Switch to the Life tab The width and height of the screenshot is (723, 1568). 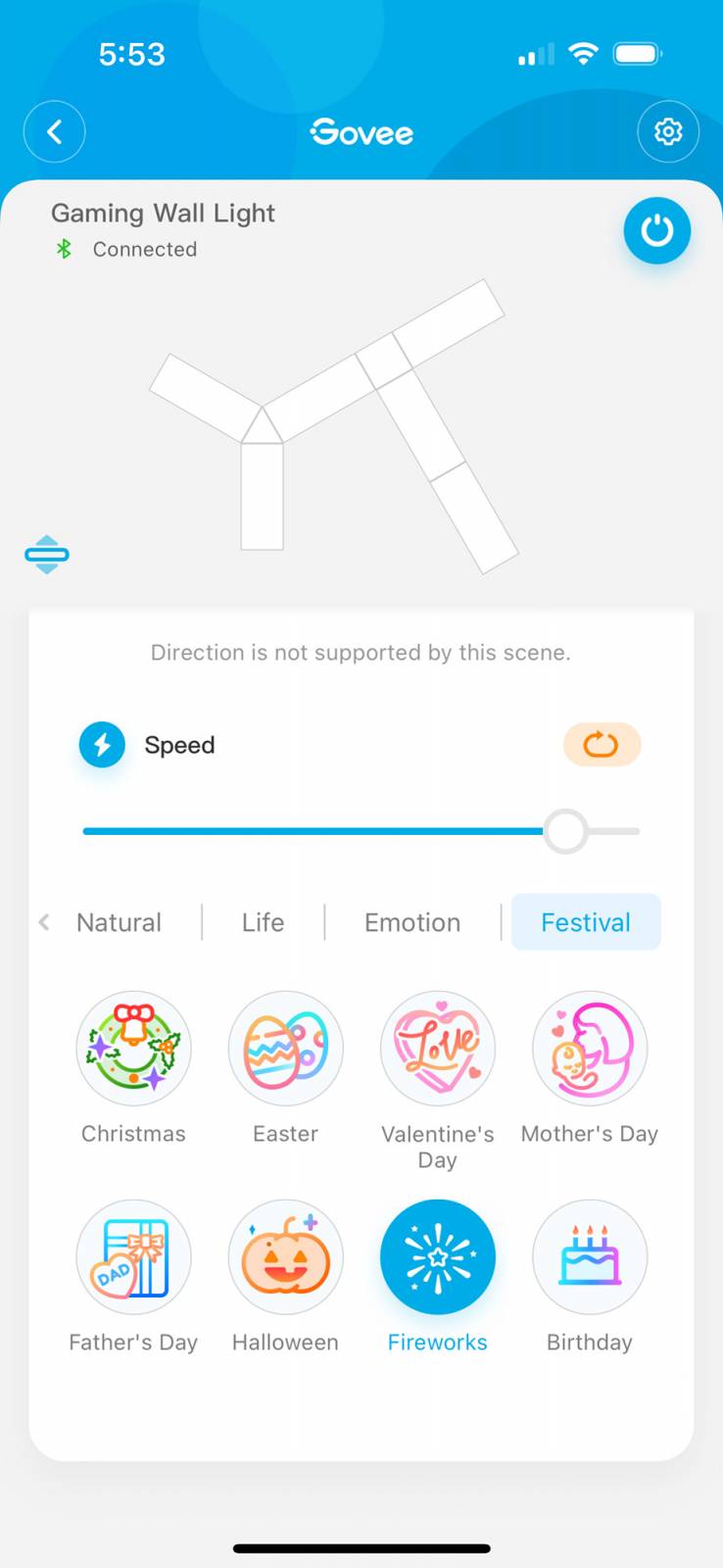tap(263, 922)
